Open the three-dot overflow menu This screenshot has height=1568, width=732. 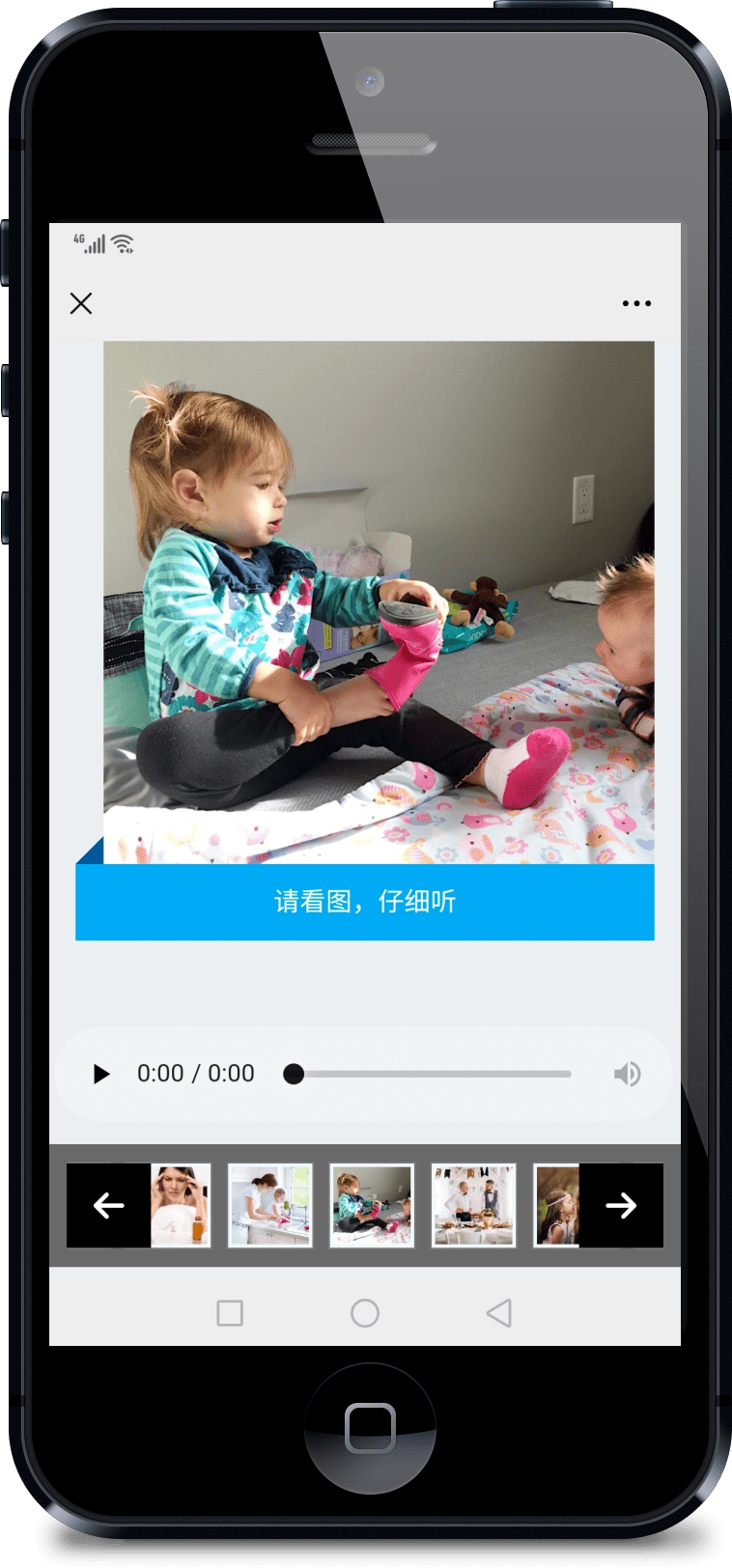coord(636,303)
